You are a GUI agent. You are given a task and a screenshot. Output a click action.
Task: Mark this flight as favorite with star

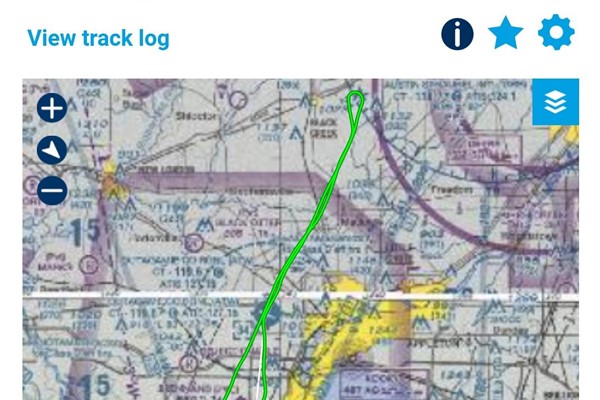(506, 34)
